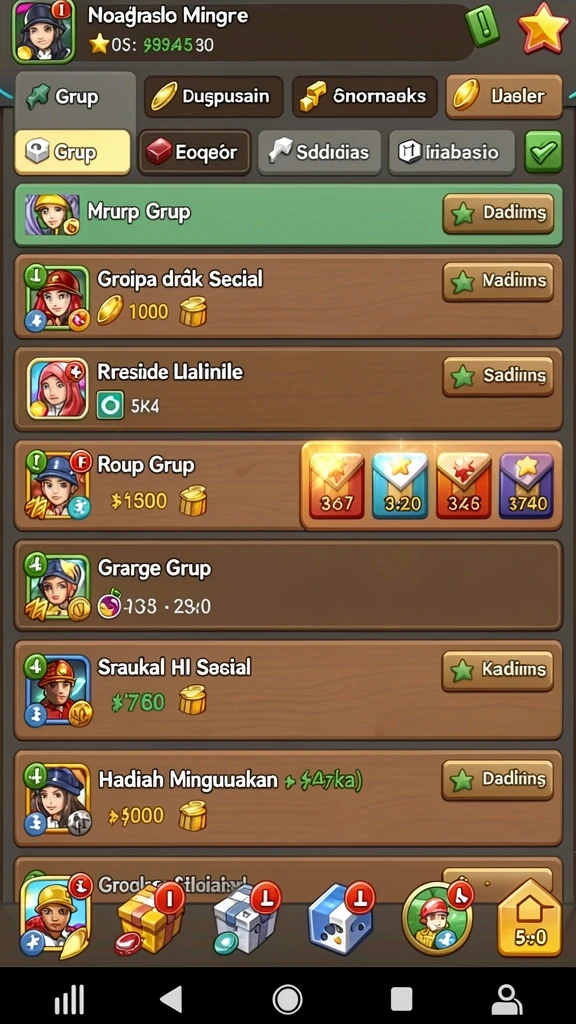The height and width of the screenshot is (1024, 576).
Task: Tap Dadiims button on Mrurp Grup row
Action: 498,213
